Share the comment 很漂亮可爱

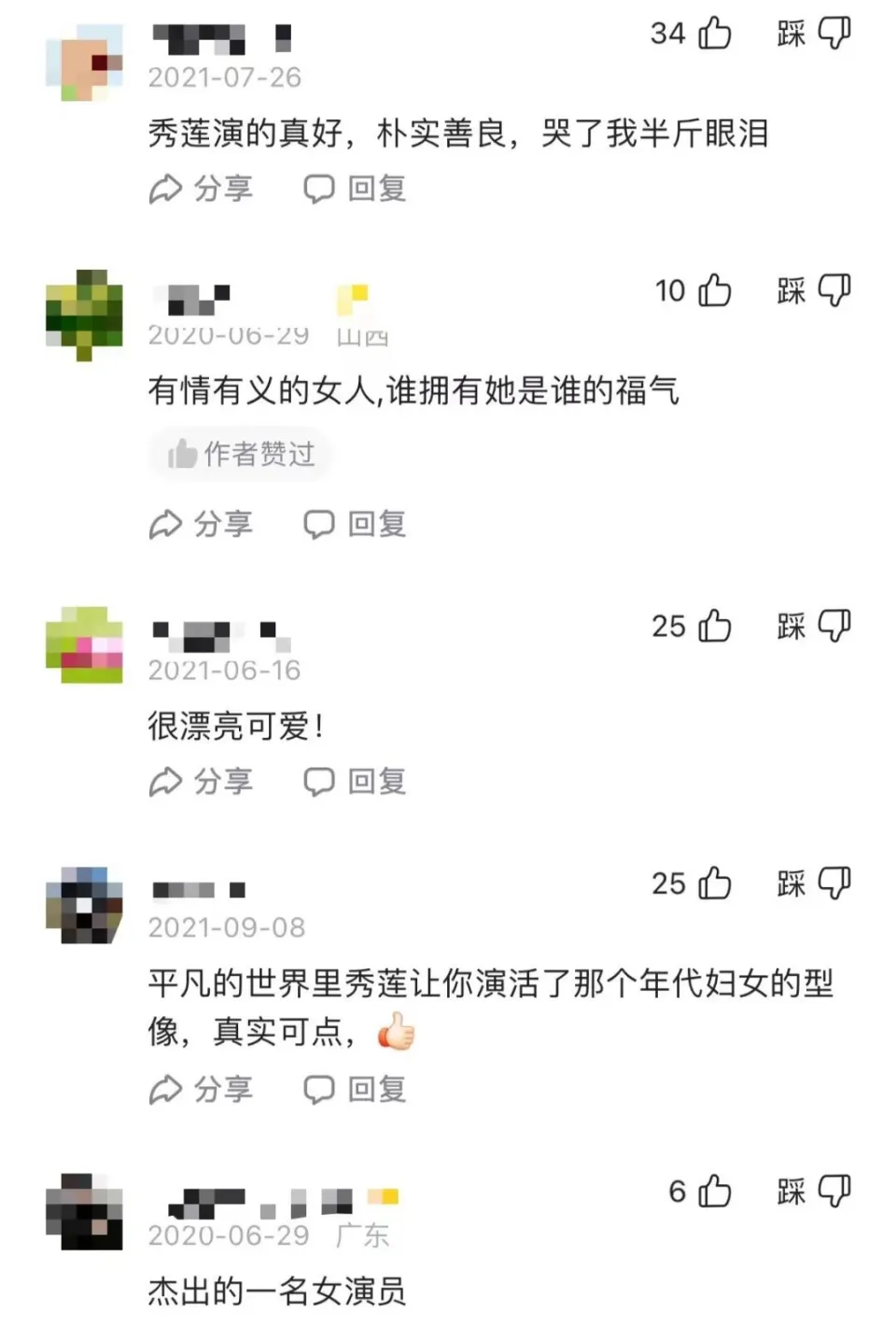pyautogui.click(x=201, y=781)
